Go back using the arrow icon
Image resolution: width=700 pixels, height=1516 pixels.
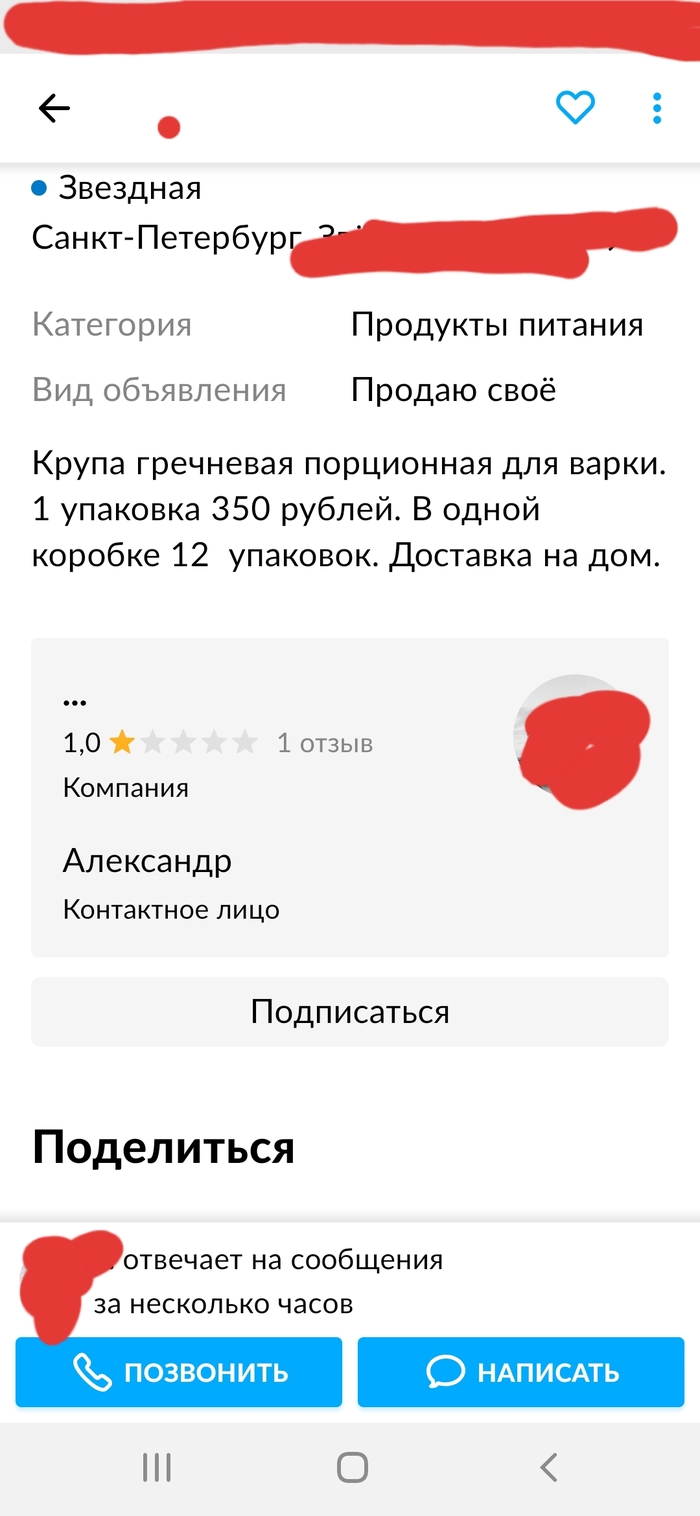[x=54, y=108]
